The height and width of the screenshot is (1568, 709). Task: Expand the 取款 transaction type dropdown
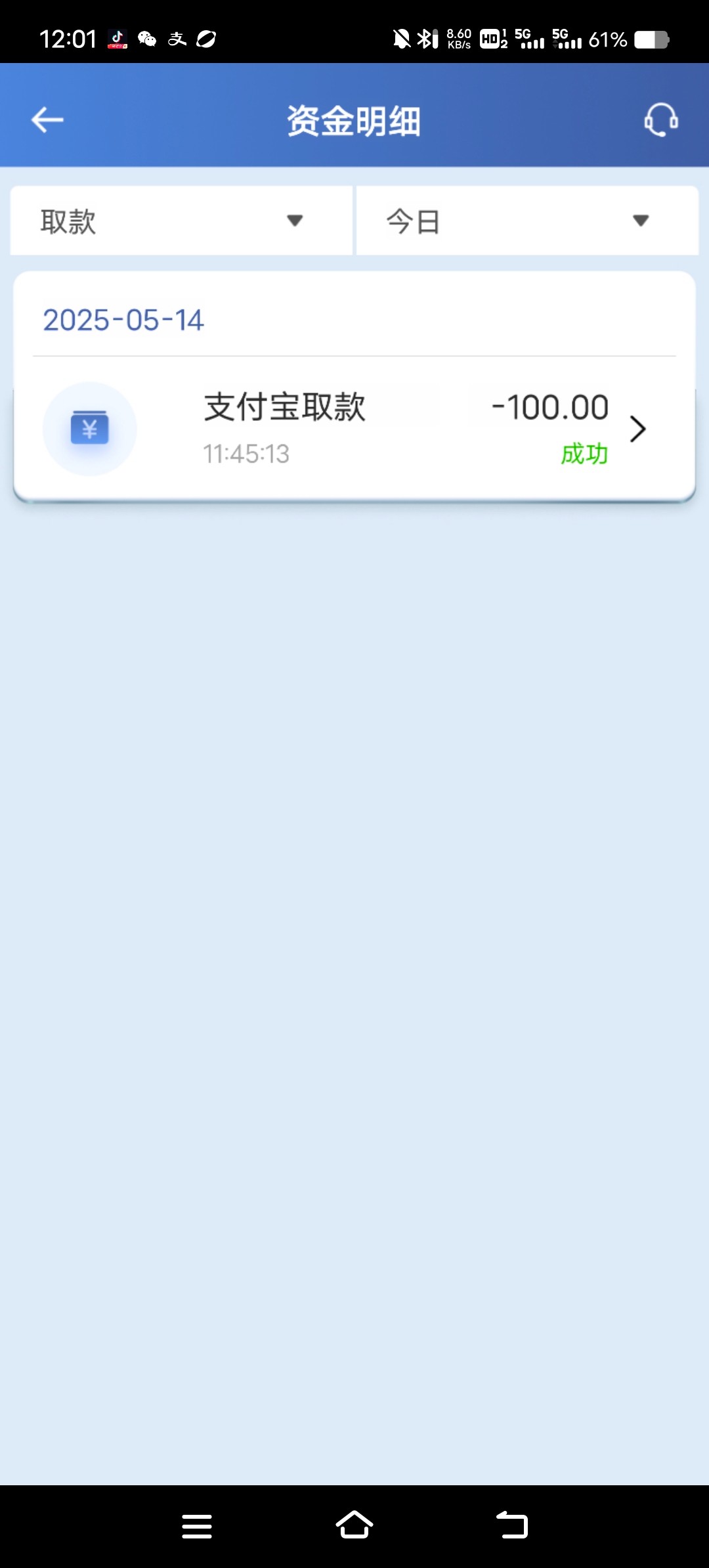pyautogui.click(x=181, y=221)
